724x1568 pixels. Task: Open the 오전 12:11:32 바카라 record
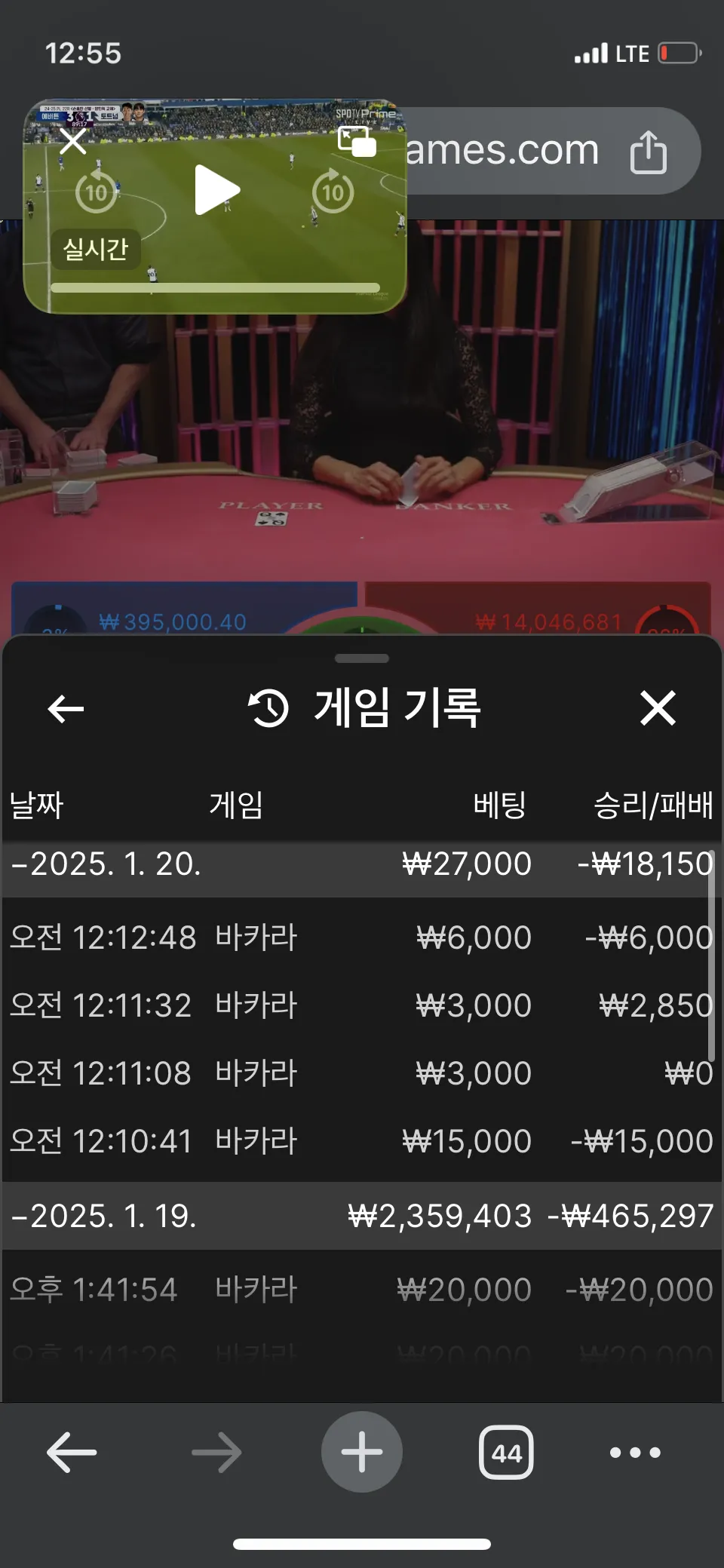tap(362, 1005)
